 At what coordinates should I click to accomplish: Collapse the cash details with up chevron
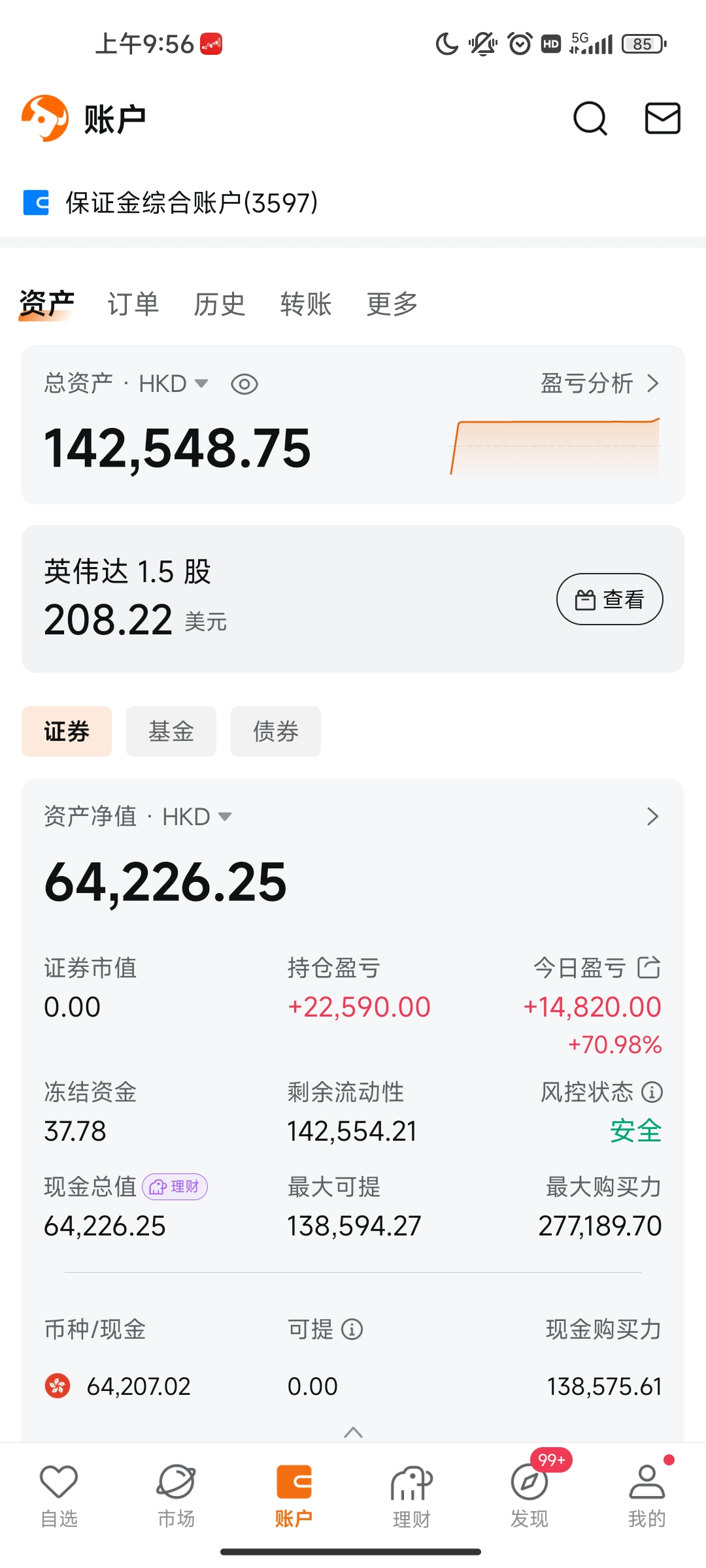(x=353, y=1432)
